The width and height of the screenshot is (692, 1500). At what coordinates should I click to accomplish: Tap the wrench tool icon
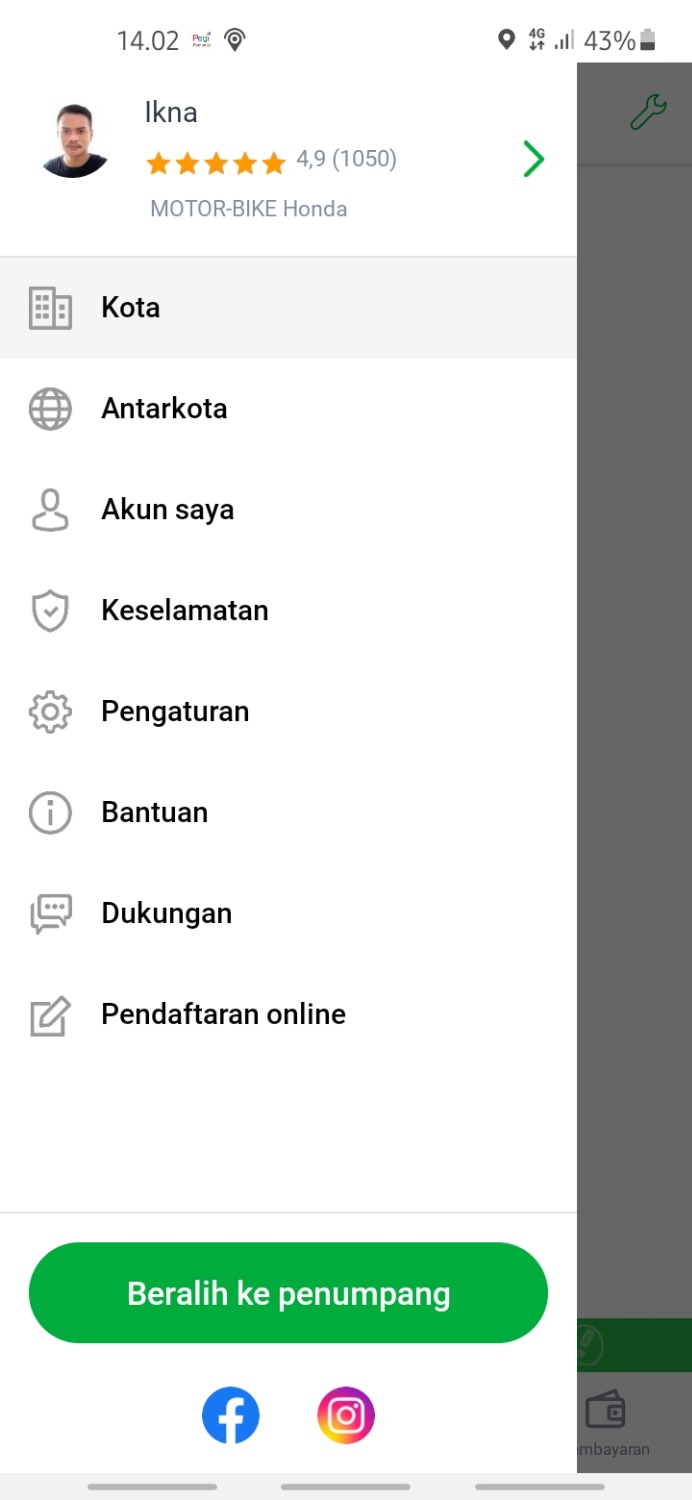[648, 112]
